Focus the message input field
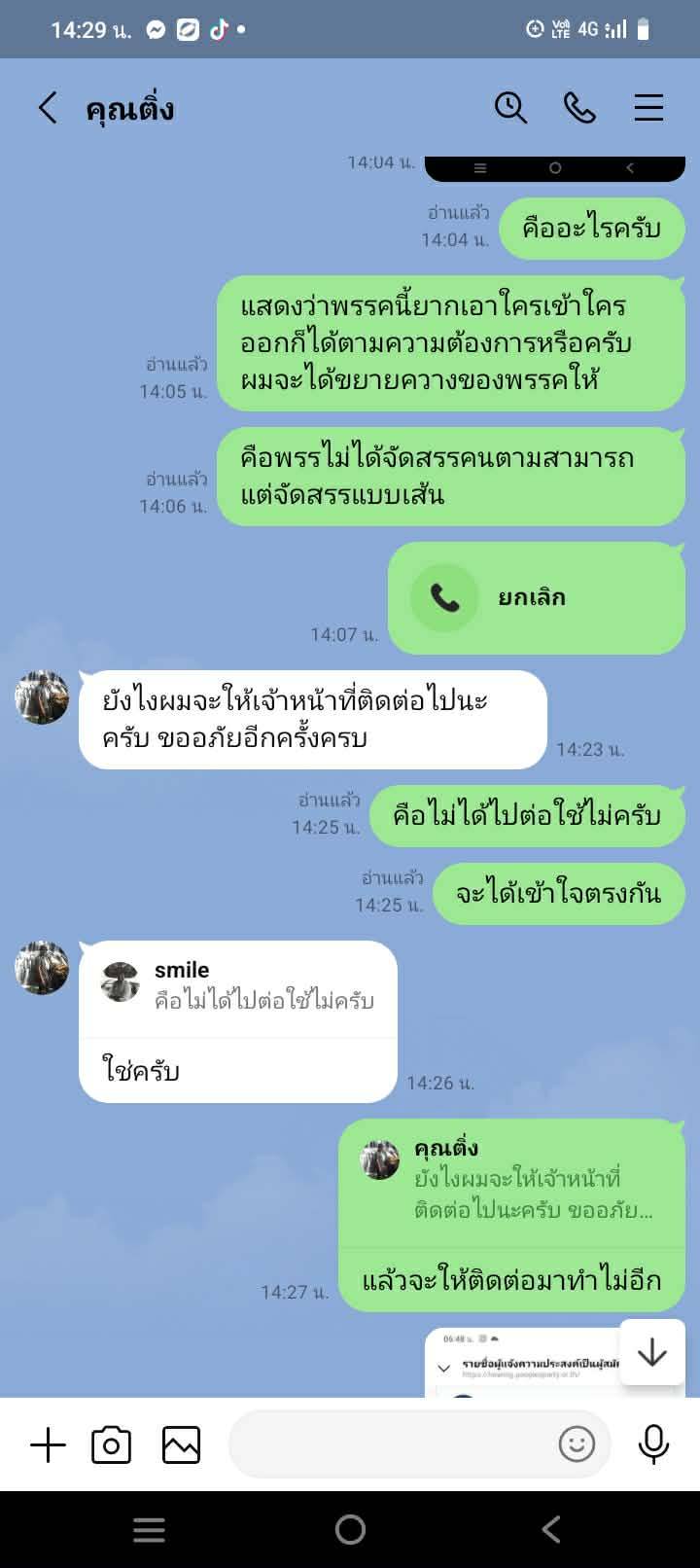The height and width of the screenshot is (1568, 700). pyautogui.click(x=389, y=1445)
